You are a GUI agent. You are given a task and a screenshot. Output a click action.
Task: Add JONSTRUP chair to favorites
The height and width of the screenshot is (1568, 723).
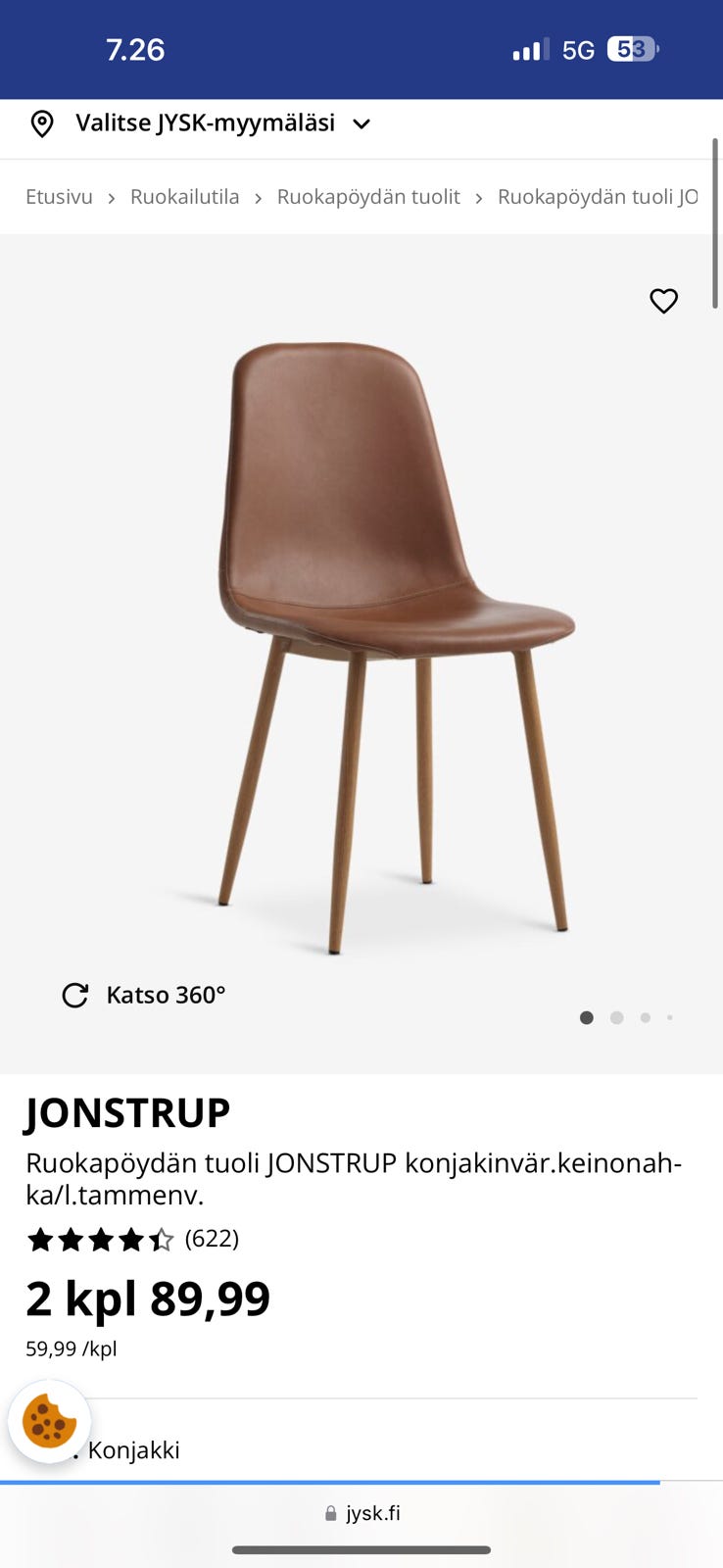(x=663, y=301)
